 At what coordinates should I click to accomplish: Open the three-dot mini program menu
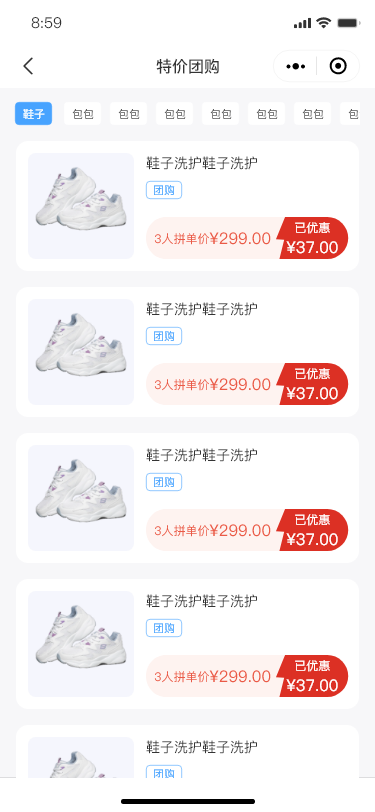[296, 66]
